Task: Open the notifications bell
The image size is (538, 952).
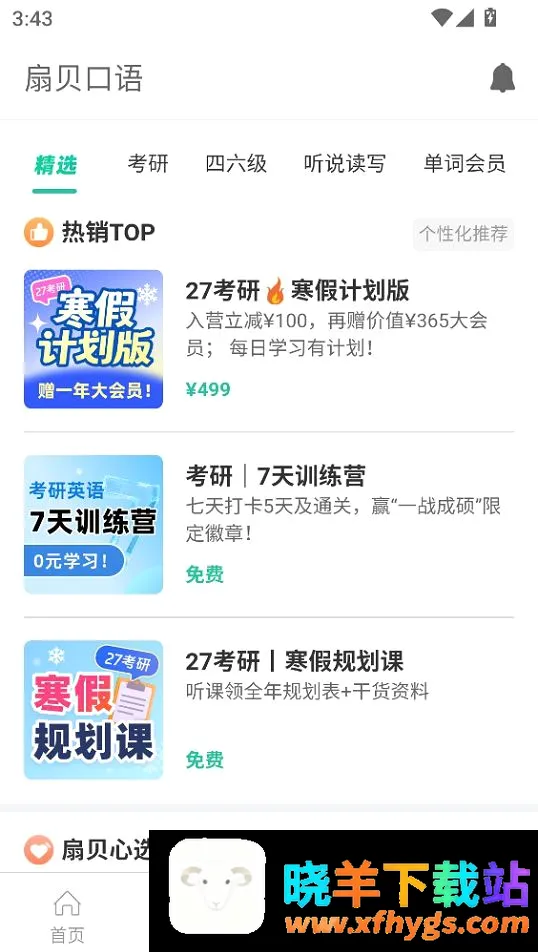Action: [x=502, y=78]
